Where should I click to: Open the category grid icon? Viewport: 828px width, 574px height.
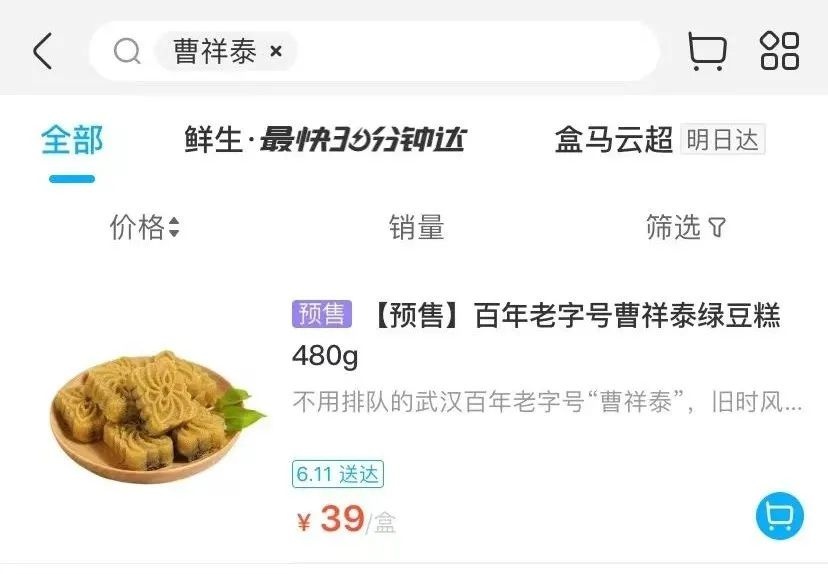[779, 51]
